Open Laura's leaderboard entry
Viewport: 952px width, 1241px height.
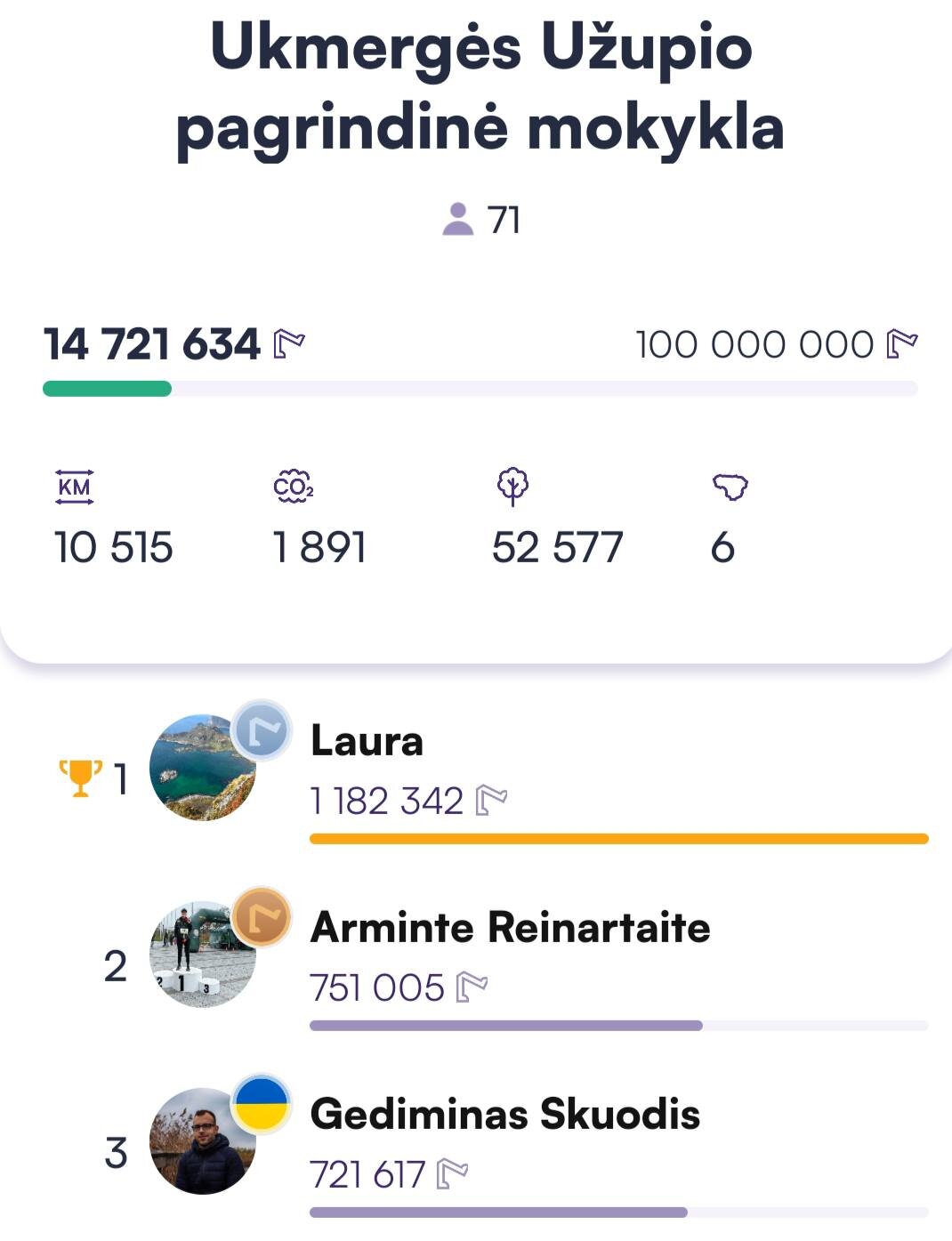(x=367, y=742)
